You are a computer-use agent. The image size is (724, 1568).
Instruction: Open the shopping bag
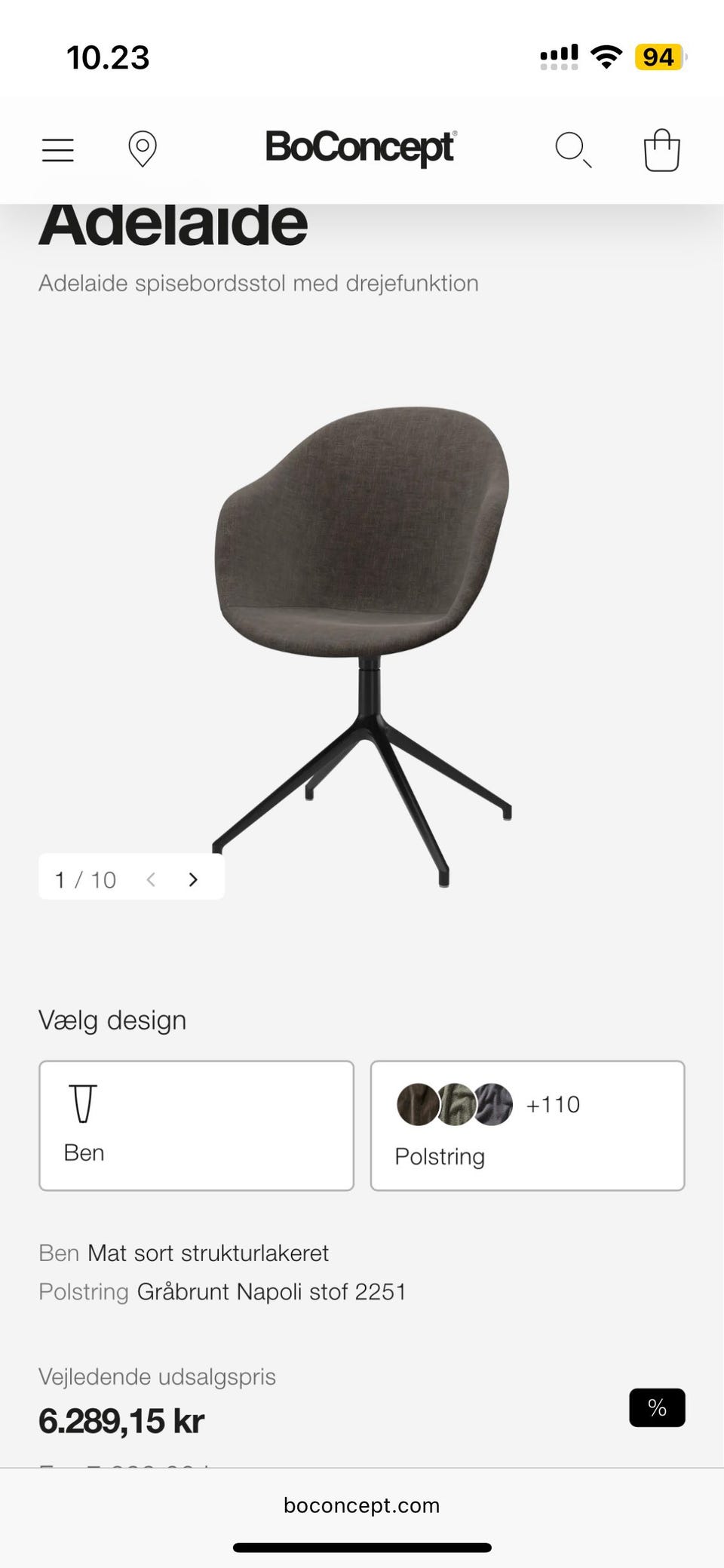pos(661,150)
